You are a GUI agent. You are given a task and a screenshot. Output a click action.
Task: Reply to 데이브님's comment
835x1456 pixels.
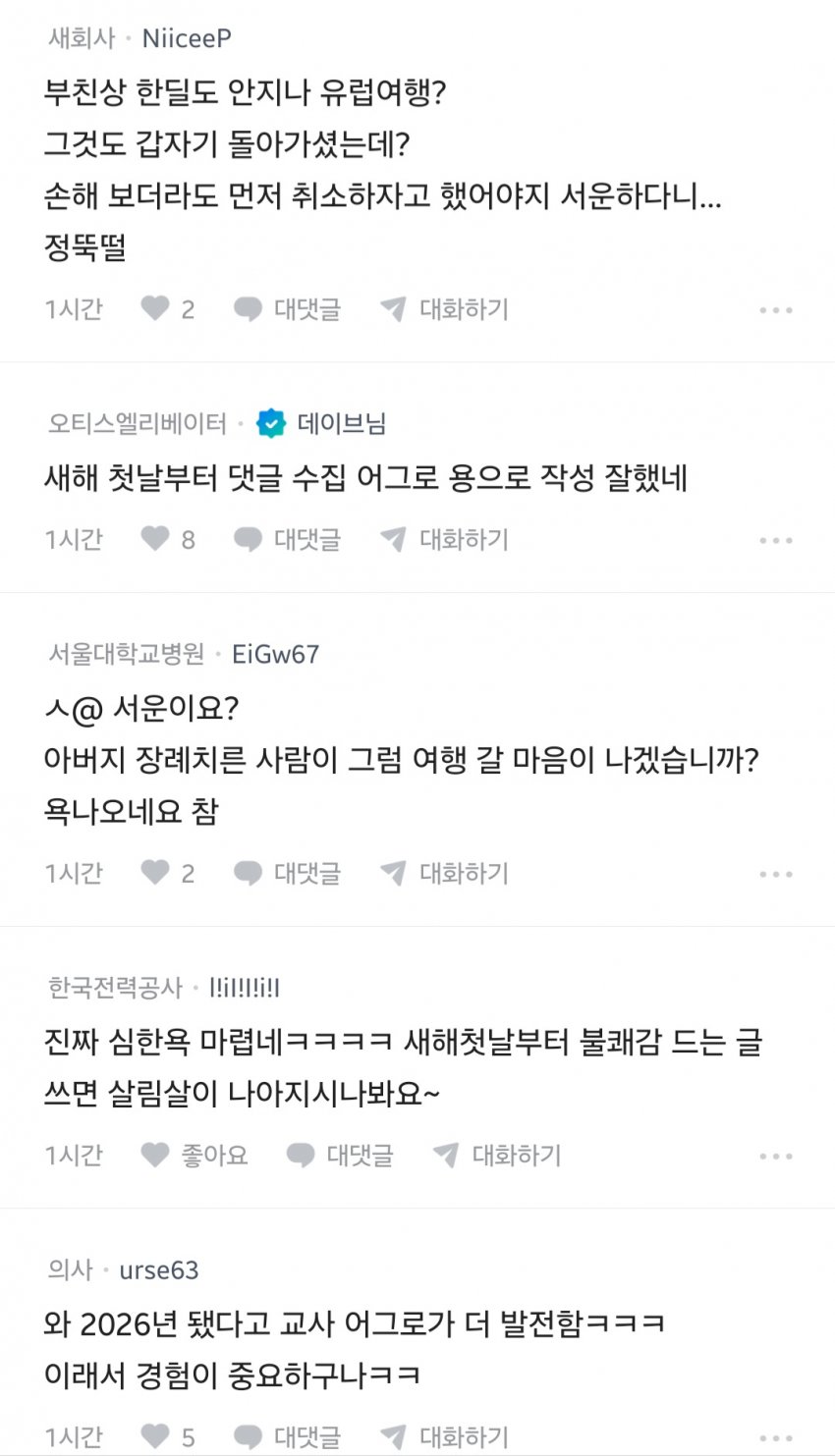(288, 539)
